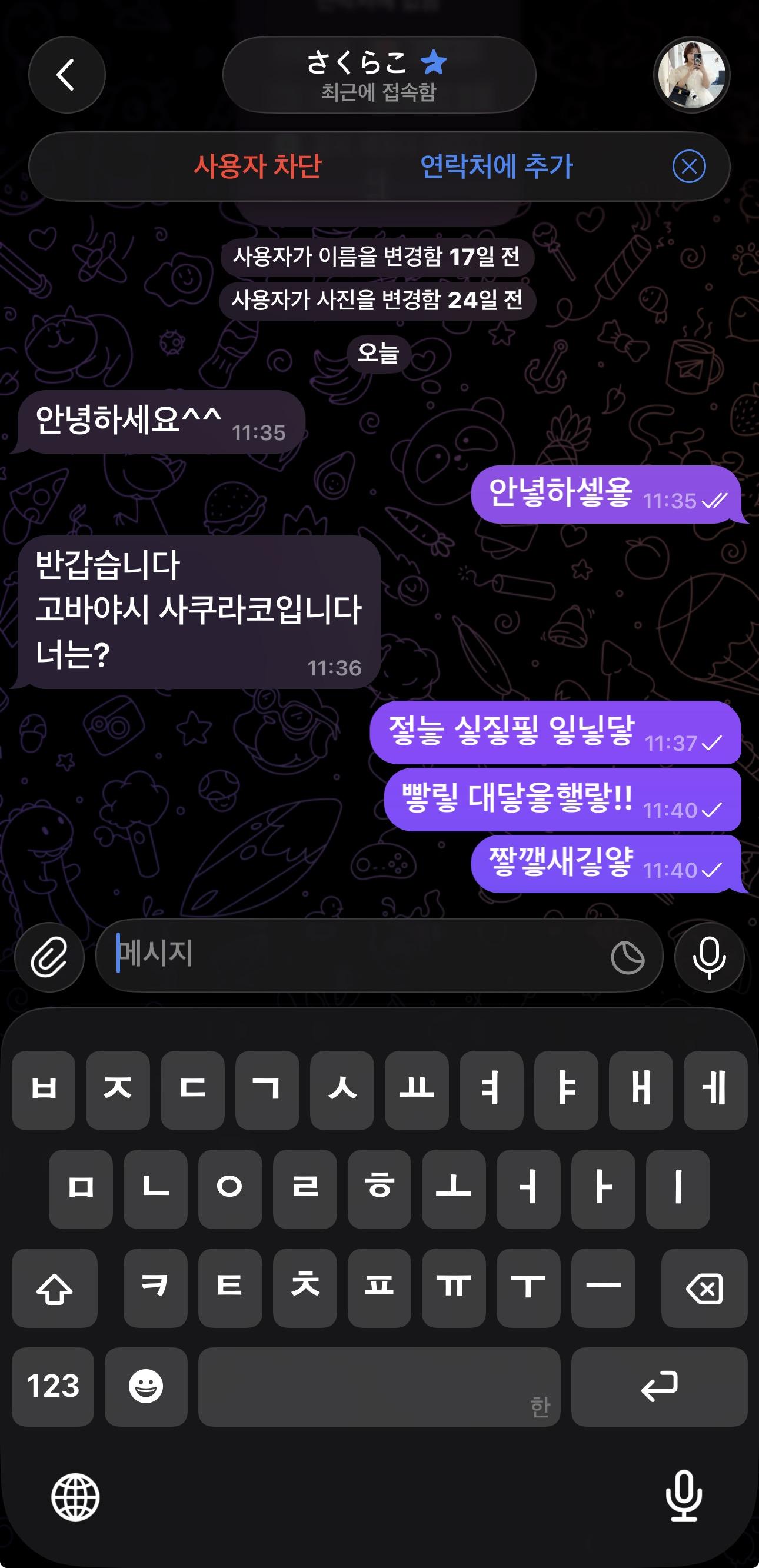Viewport: 759px width, 1568px height.
Task: Switch keyboard language with globe icon
Action: tap(75, 1497)
